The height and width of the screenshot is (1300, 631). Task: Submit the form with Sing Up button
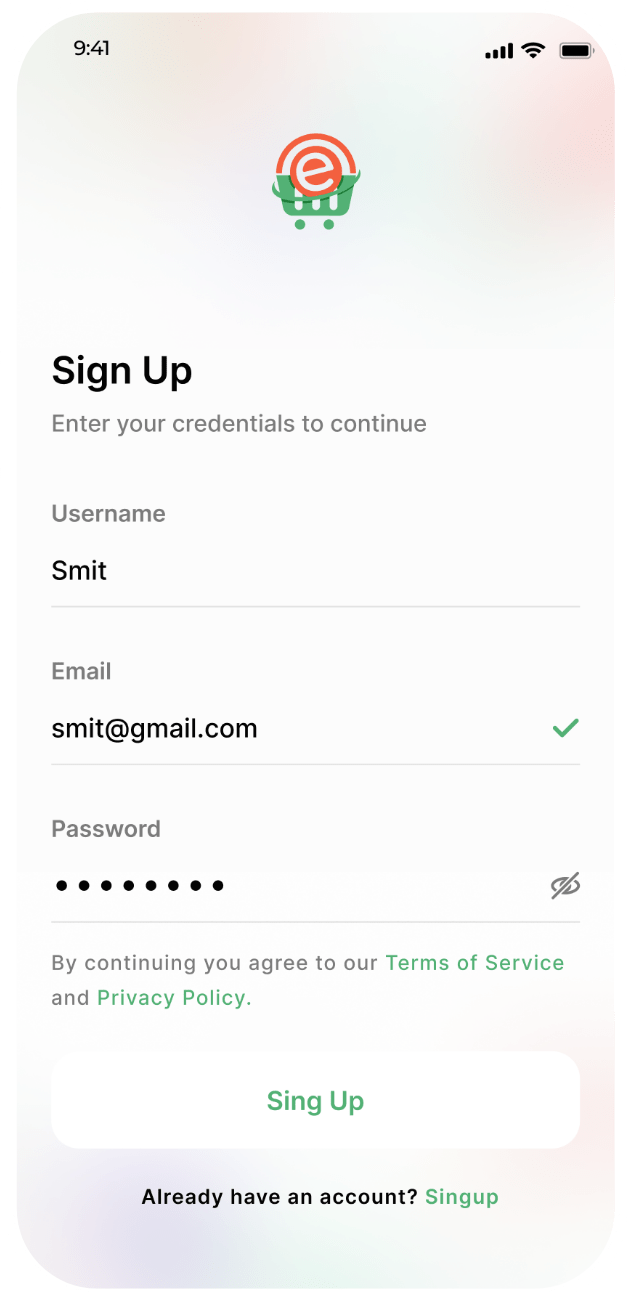[x=315, y=1100]
